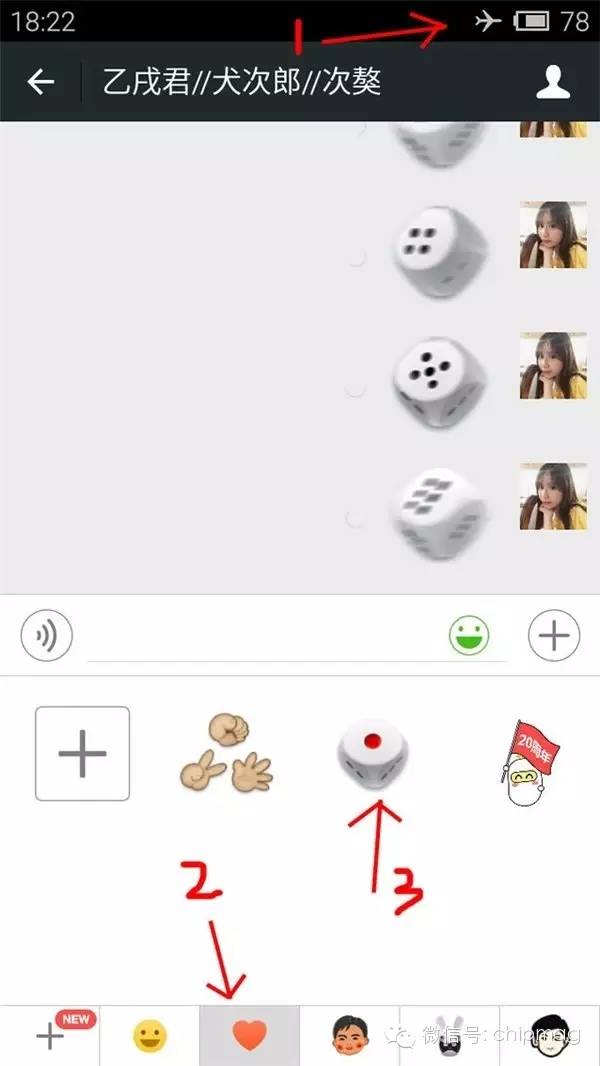Switch to the red-cheeked face sticker pack
The height and width of the screenshot is (1066, 600).
pyautogui.click(x=350, y=1036)
